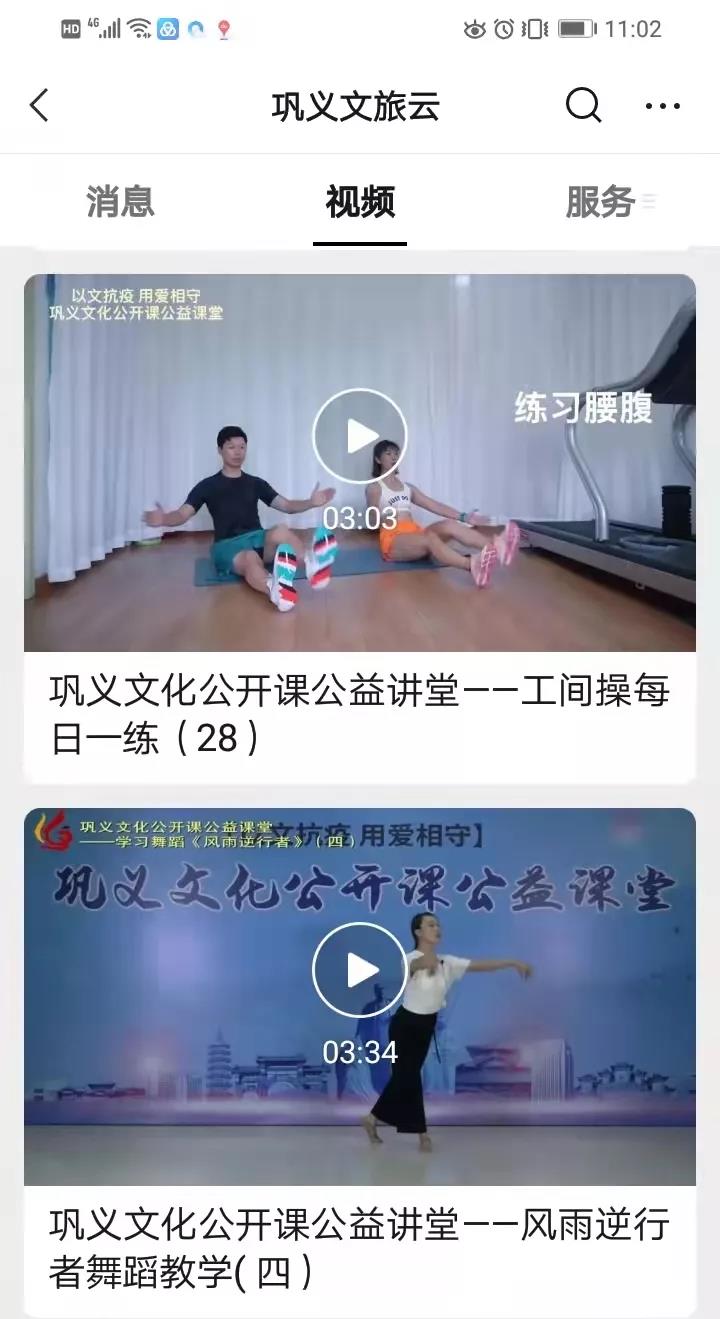Select the 视频 tab
720x1319 pixels.
point(360,201)
